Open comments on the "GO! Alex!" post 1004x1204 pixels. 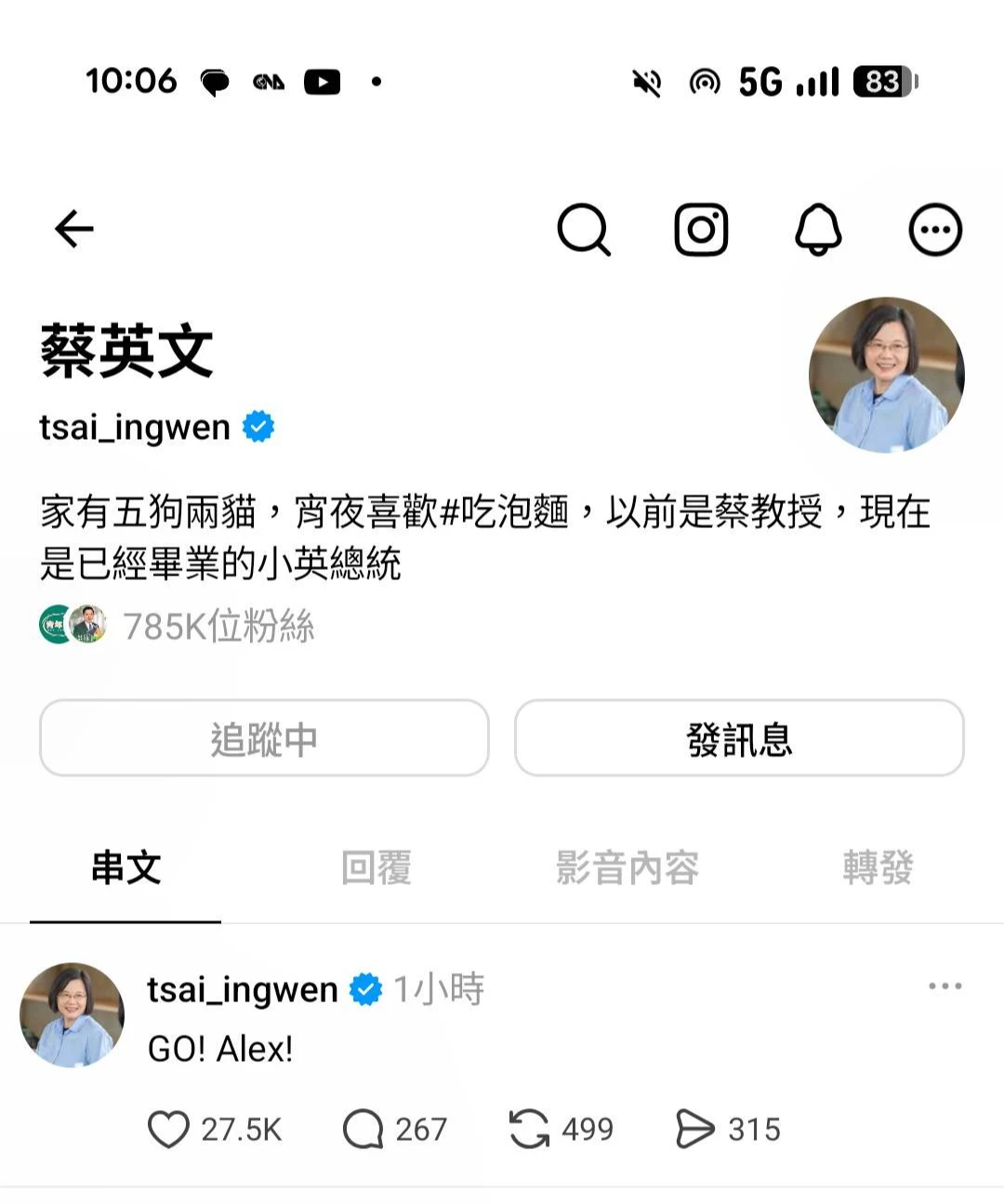click(363, 1130)
